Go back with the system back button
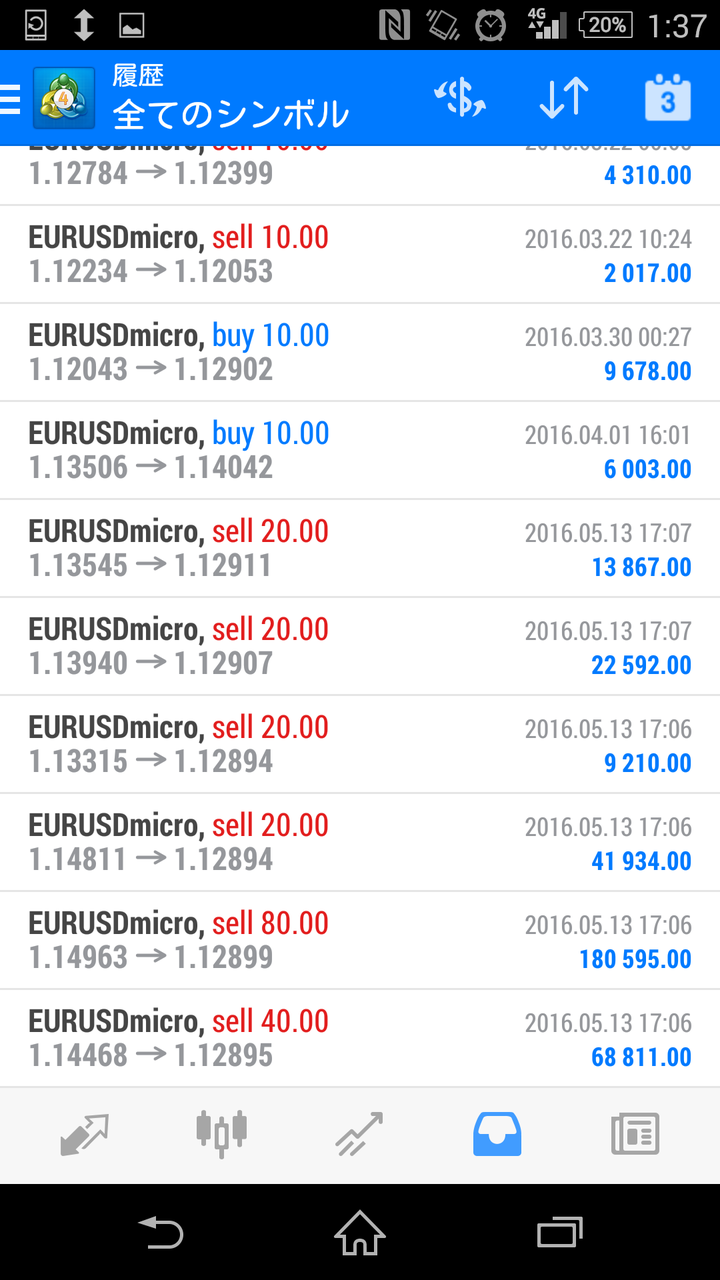The width and height of the screenshot is (720, 1280). 161,1232
